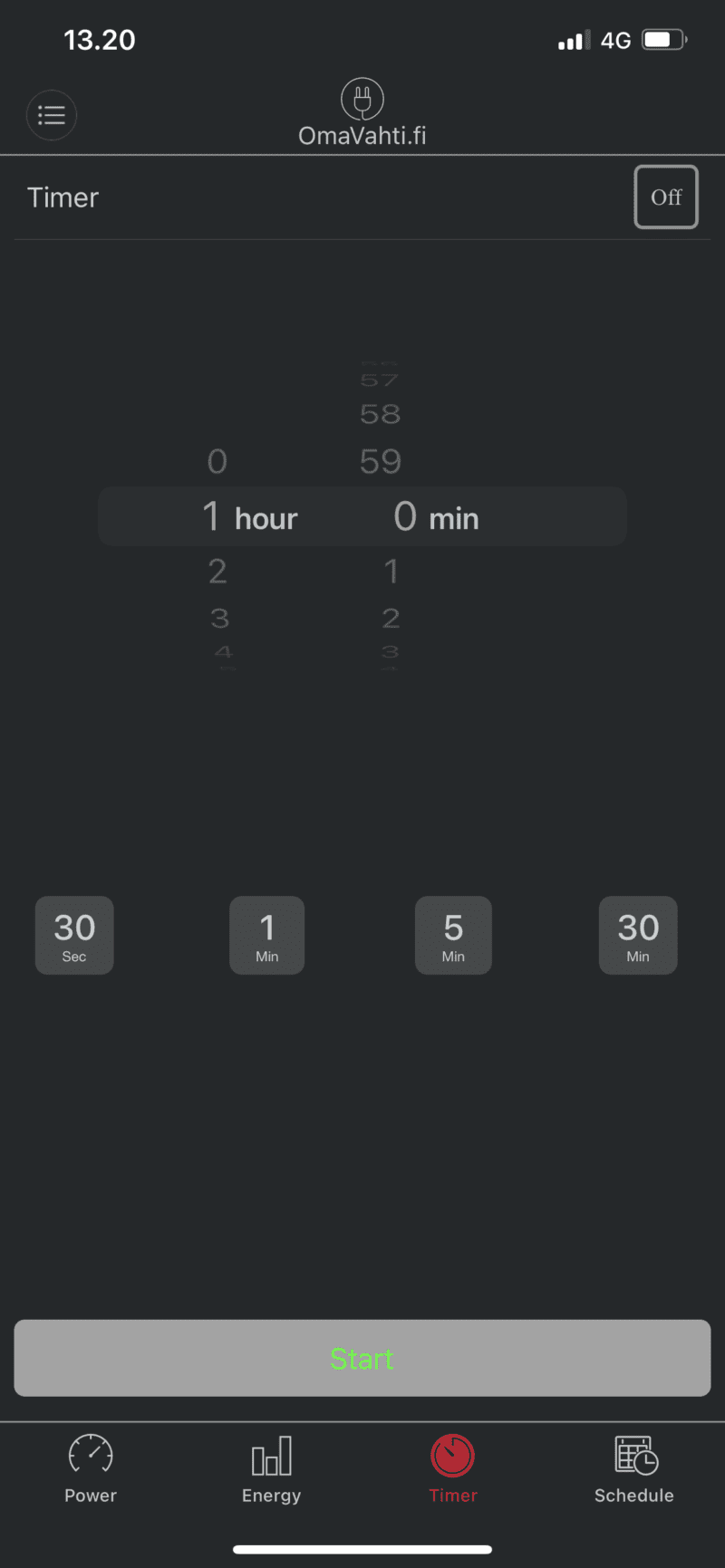
Task: Pick the 30 Min preset
Action: tap(638, 936)
